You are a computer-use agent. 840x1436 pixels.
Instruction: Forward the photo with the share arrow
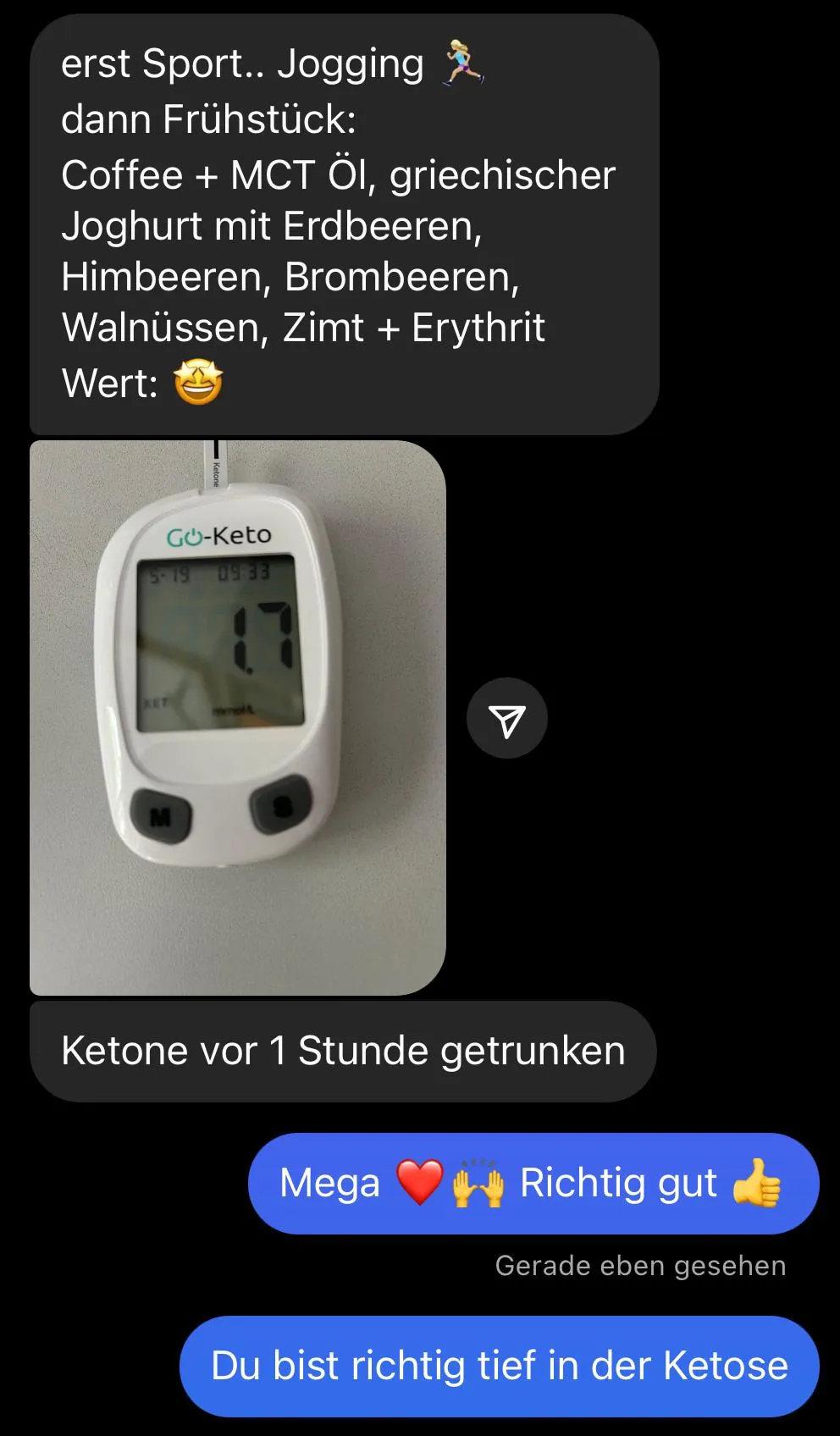507,718
